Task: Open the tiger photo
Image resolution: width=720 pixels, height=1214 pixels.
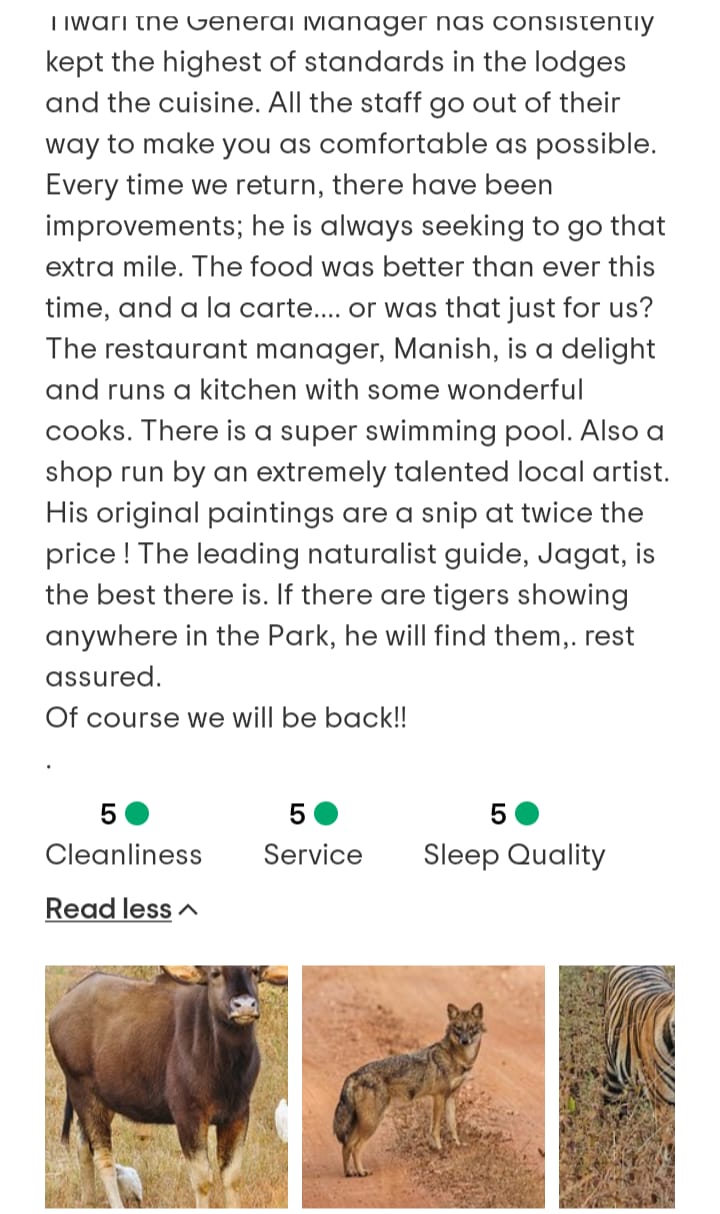Action: (x=617, y=1086)
